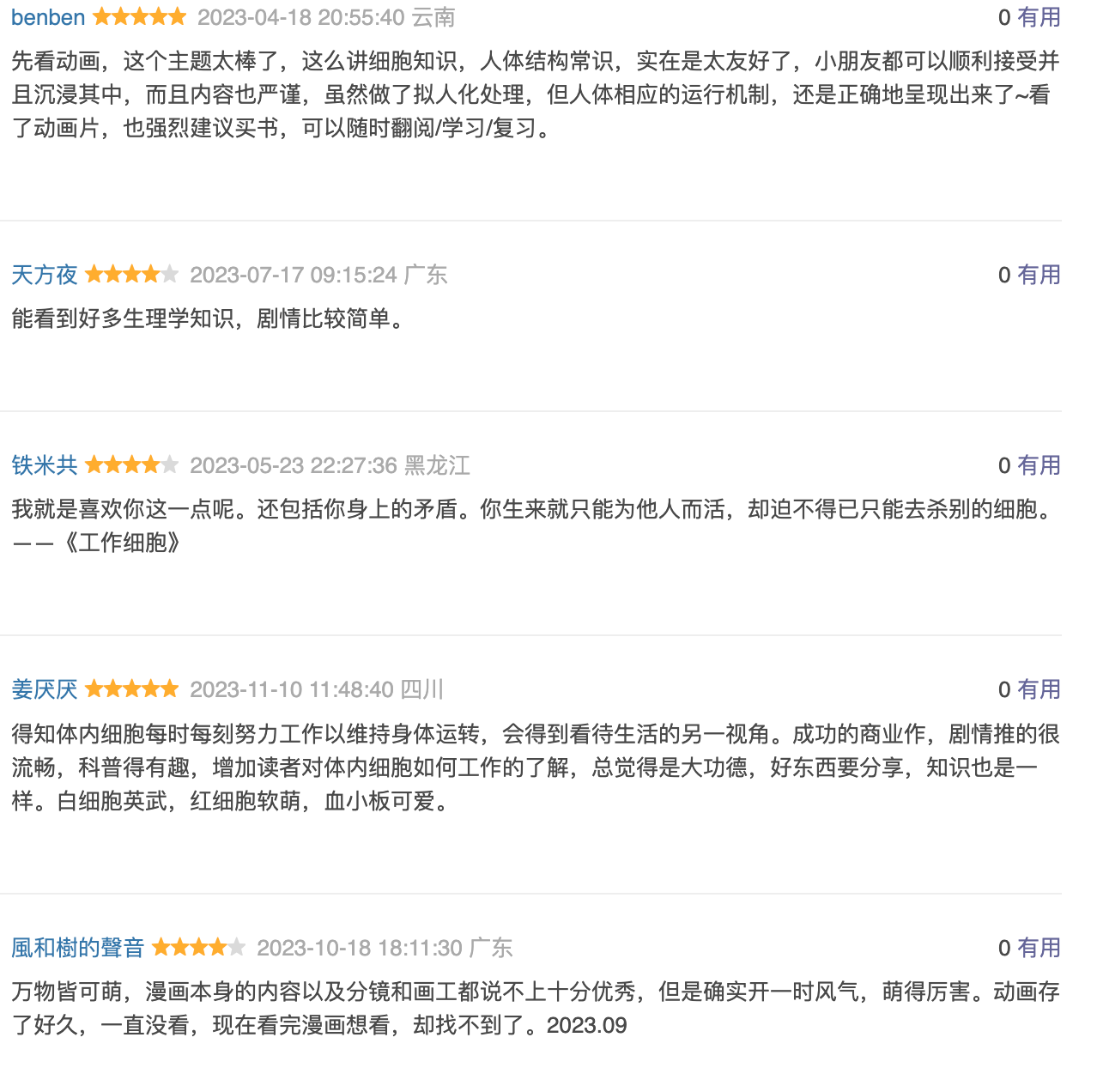Mark 風和樹的聲音's review as useful

pos(1039,948)
